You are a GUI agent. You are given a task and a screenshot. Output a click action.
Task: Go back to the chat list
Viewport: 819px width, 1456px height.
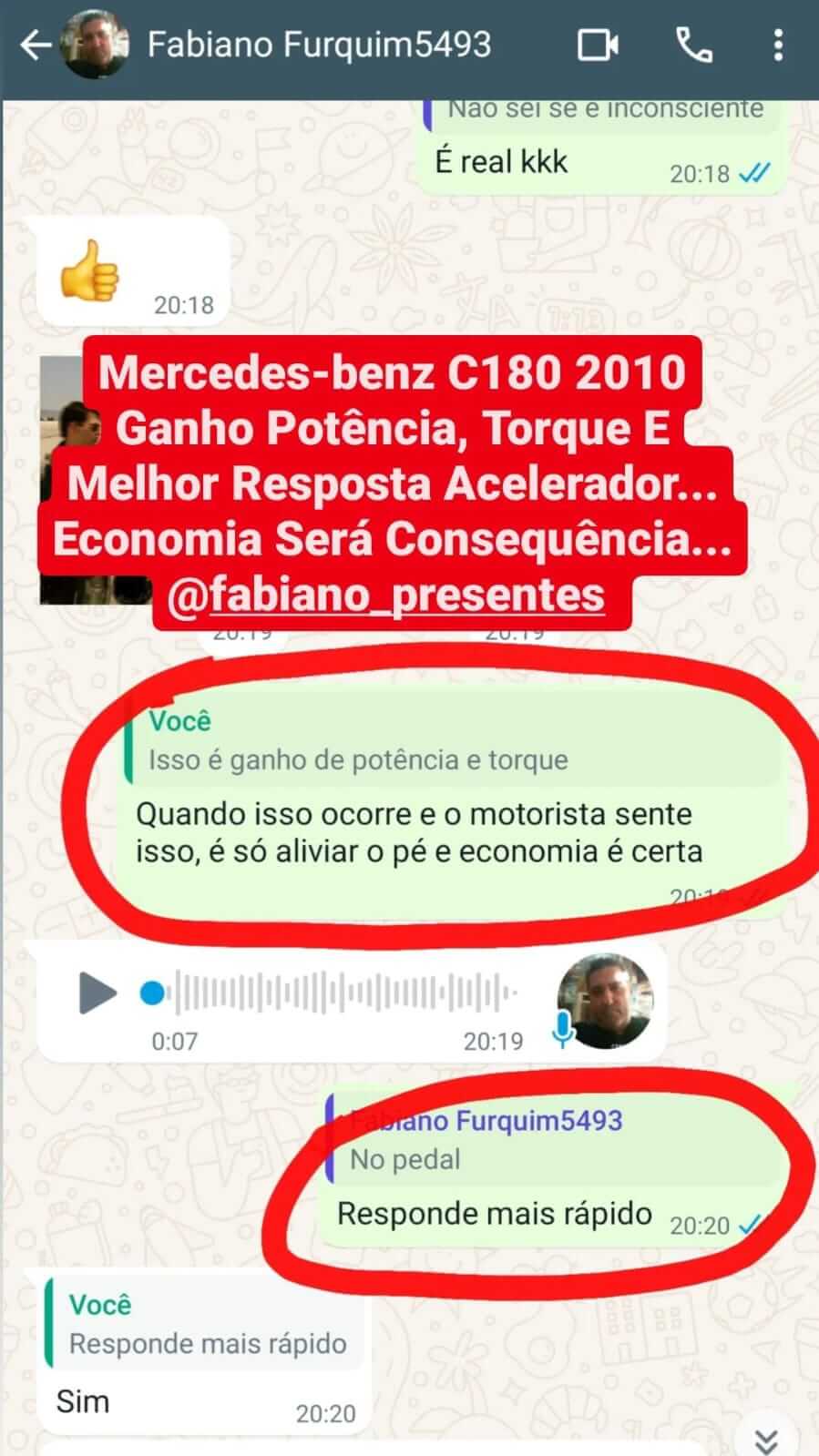35,45
